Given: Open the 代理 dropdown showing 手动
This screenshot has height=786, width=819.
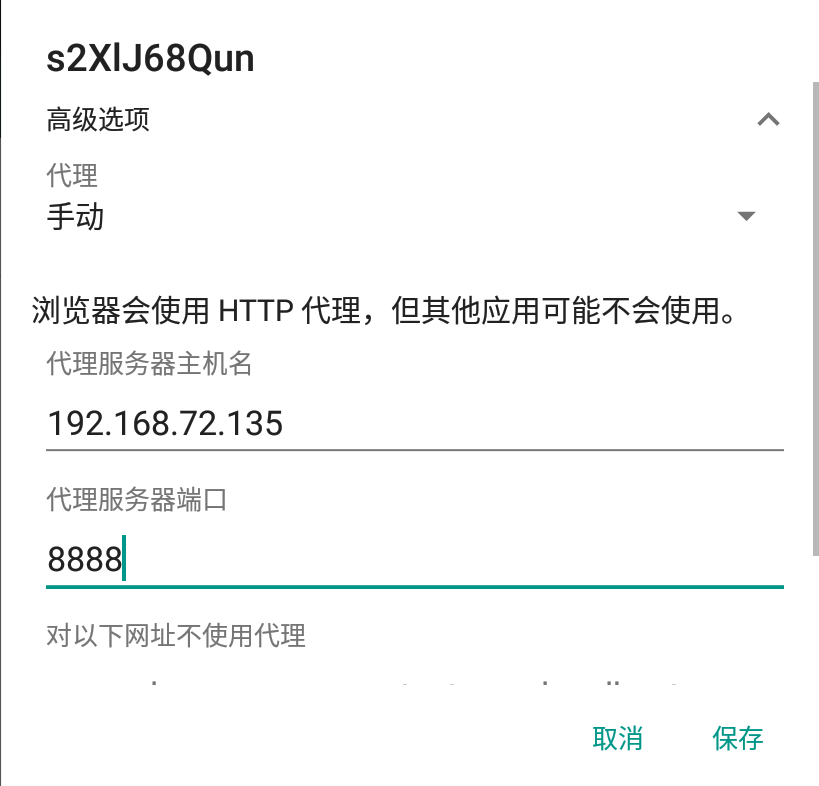Looking at the screenshot, I should (400, 216).
